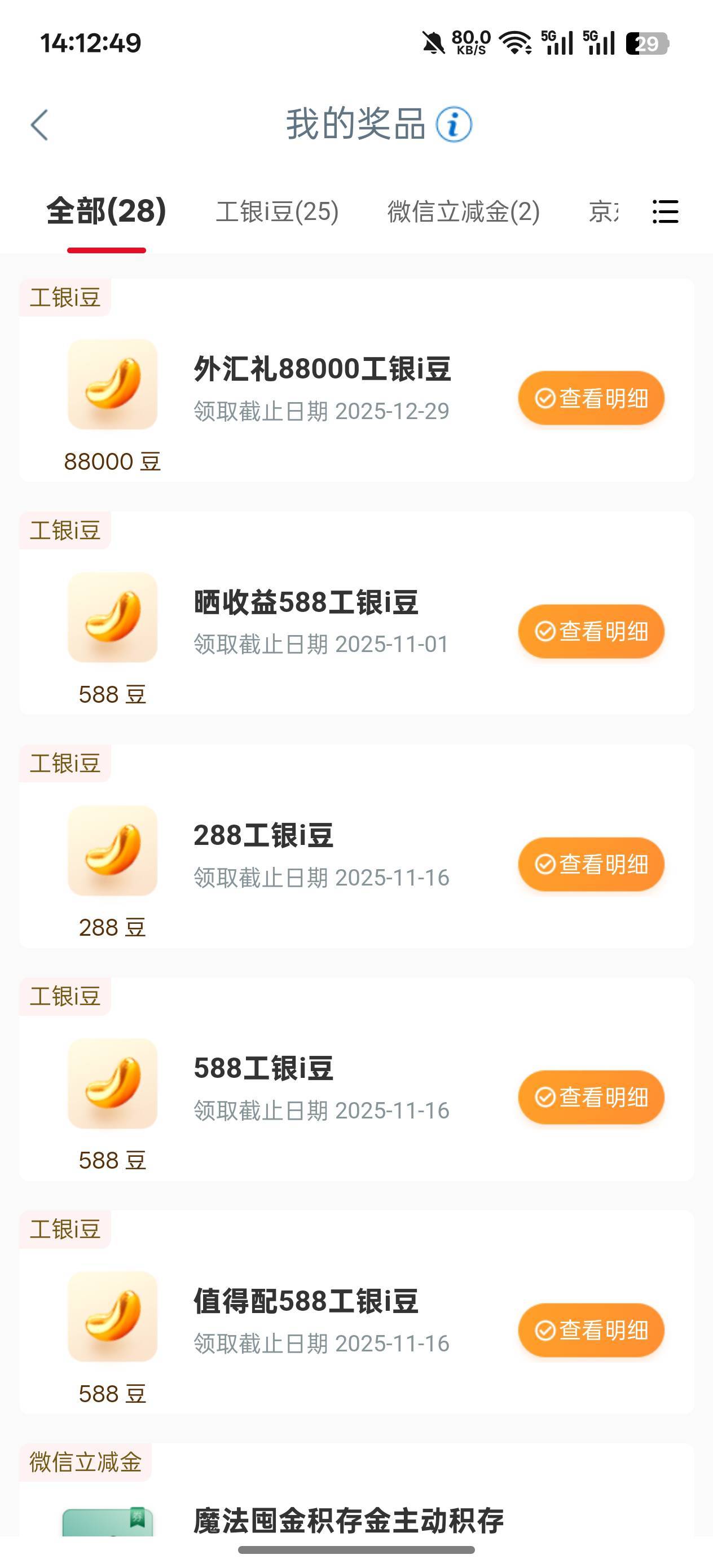Screen dimensions: 713x1568
Task: Switch to the 工银i豆(25) tab
Action: point(277,212)
